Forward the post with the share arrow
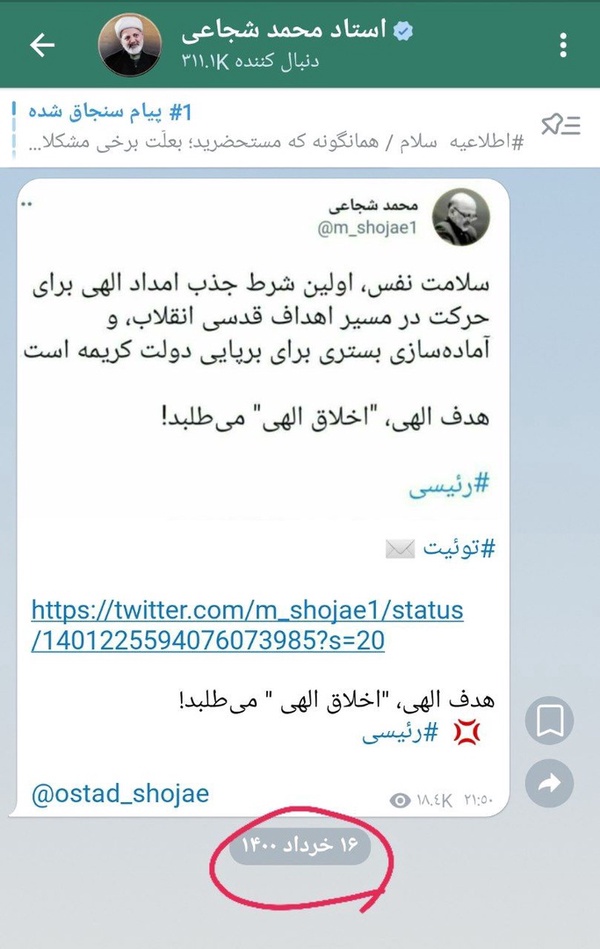The height and width of the screenshot is (949, 600). point(549,783)
